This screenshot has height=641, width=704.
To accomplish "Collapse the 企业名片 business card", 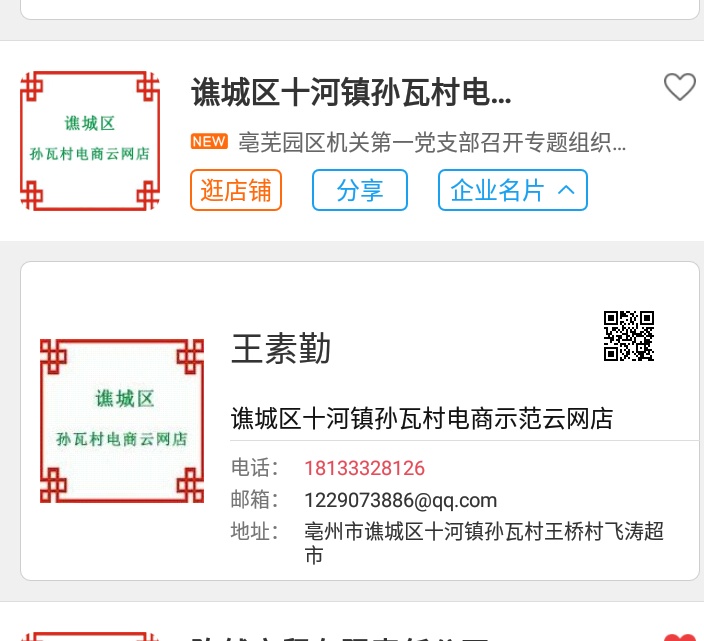I will pyautogui.click(x=512, y=190).
